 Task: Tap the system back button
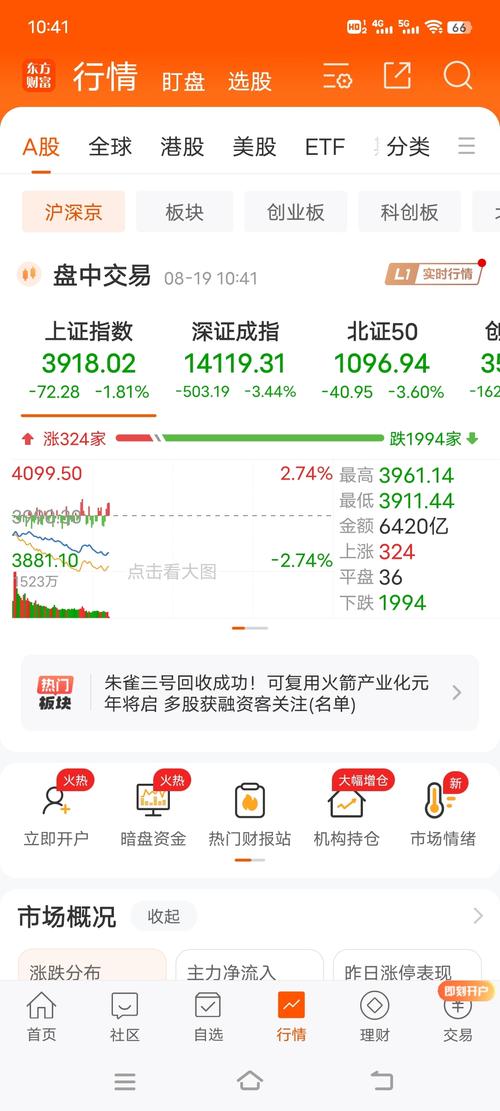[x=382, y=1081]
